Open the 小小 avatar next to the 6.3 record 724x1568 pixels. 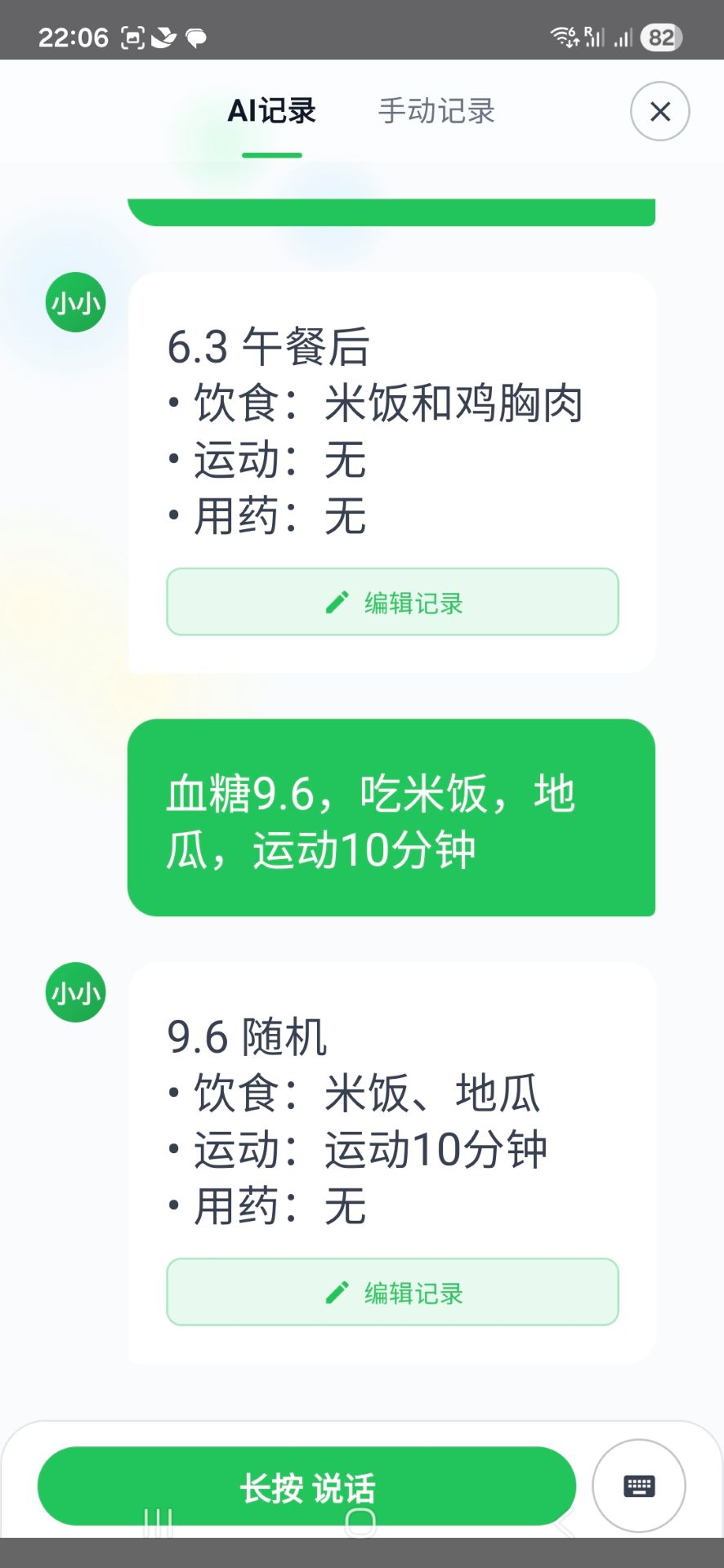(x=75, y=301)
